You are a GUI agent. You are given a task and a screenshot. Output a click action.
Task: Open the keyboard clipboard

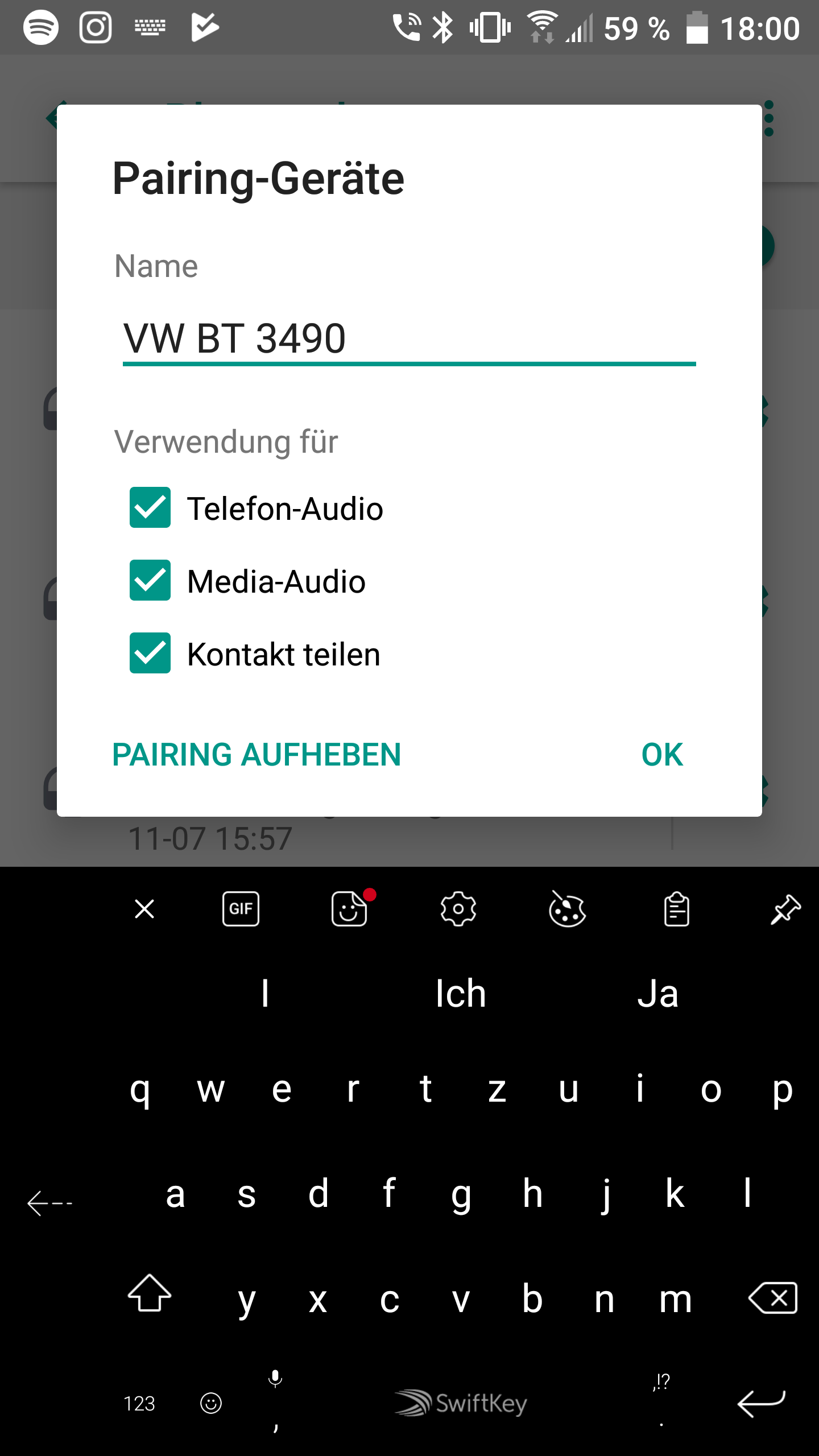[x=676, y=909]
